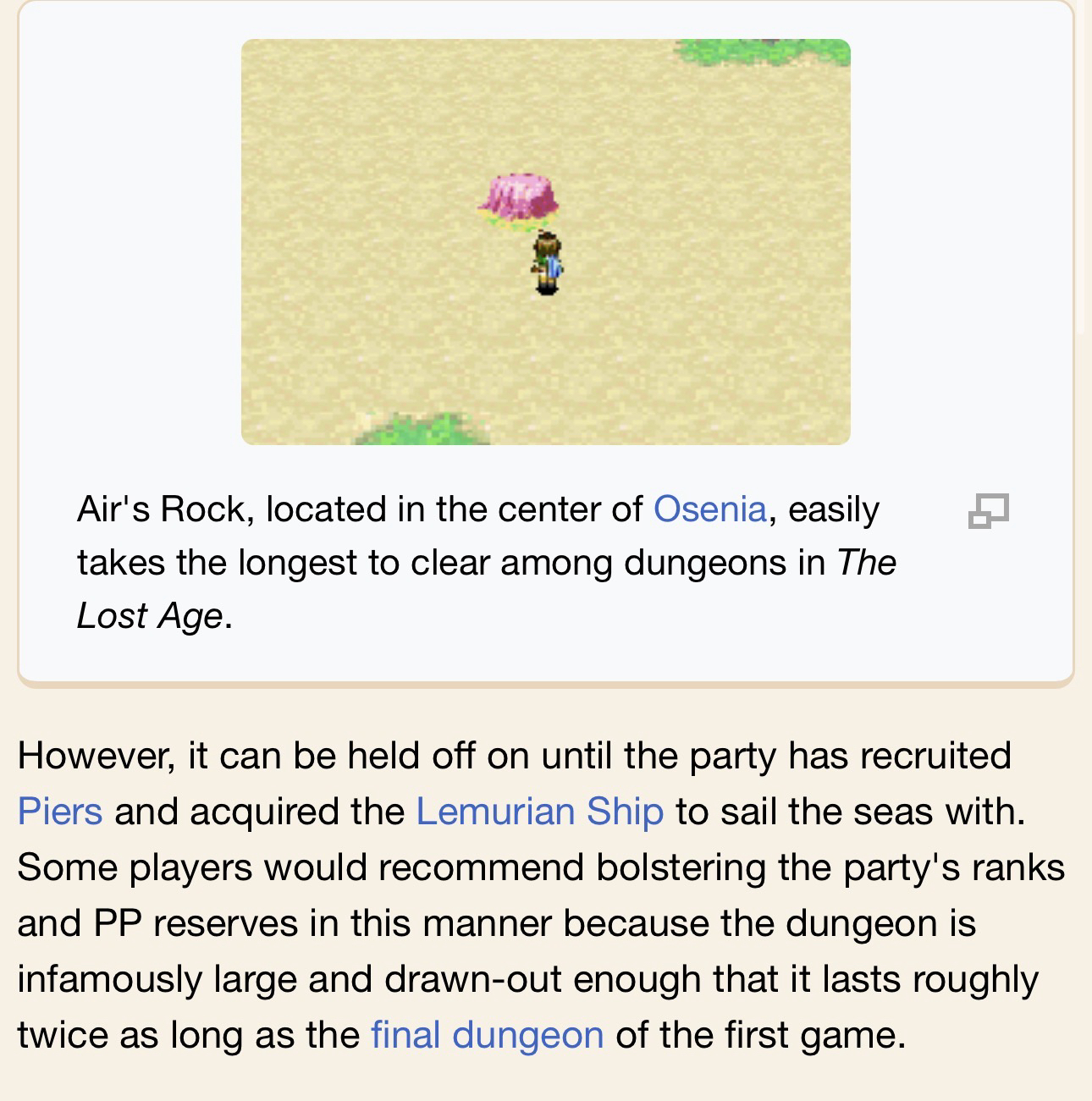Image resolution: width=1092 pixels, height=1101 pixels.
Task: Enlarge the image via the magnify icon
Action: pos(988,511)
